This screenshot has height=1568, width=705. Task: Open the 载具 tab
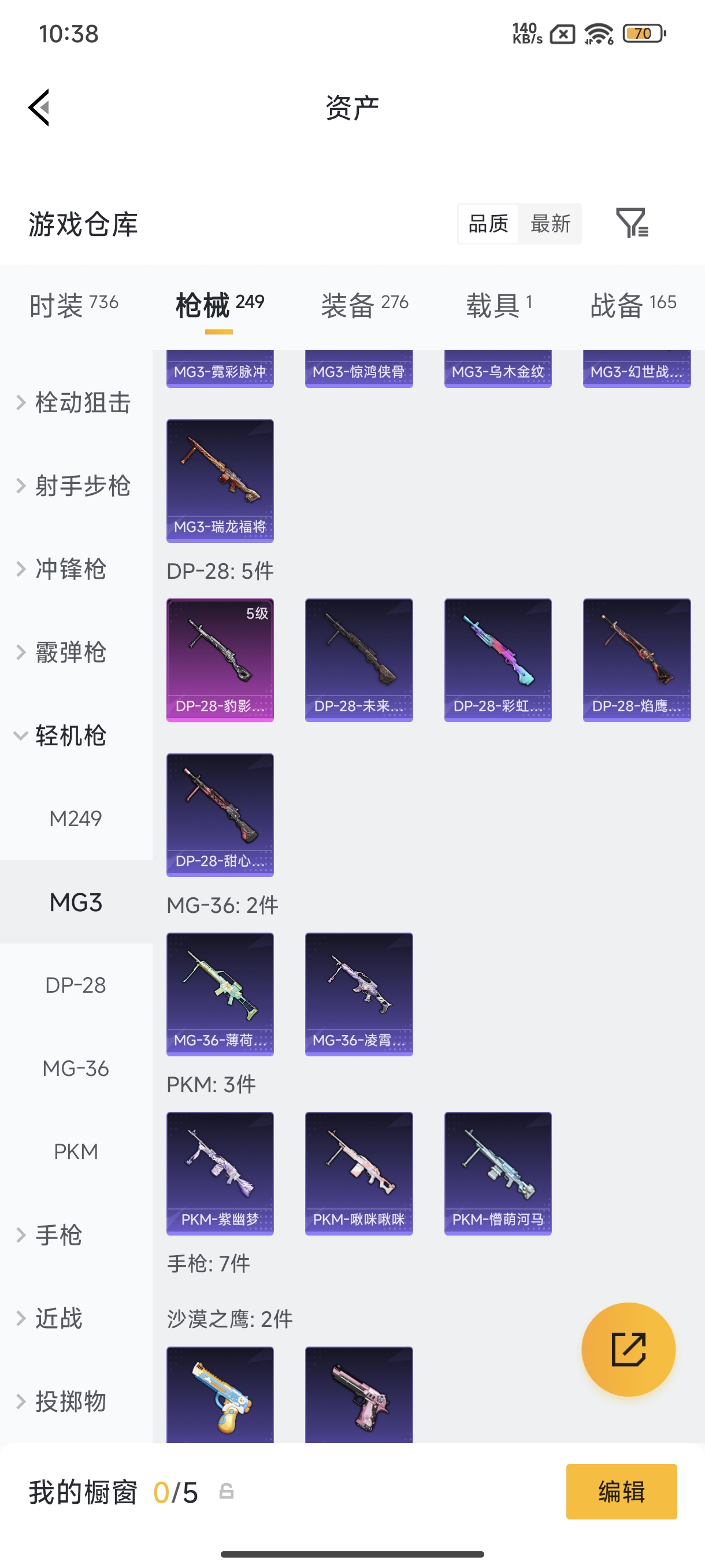(x=499, y=304)
